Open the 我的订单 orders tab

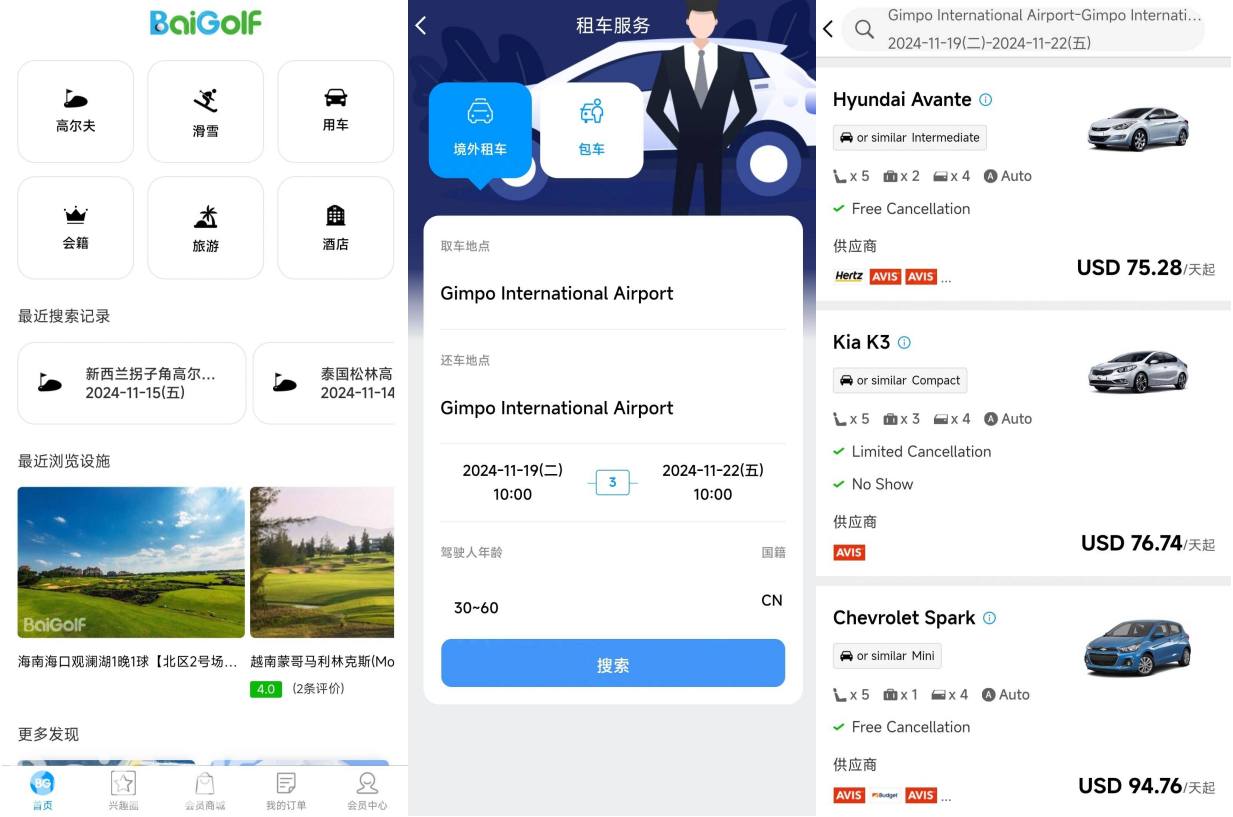tap(286, 790)
